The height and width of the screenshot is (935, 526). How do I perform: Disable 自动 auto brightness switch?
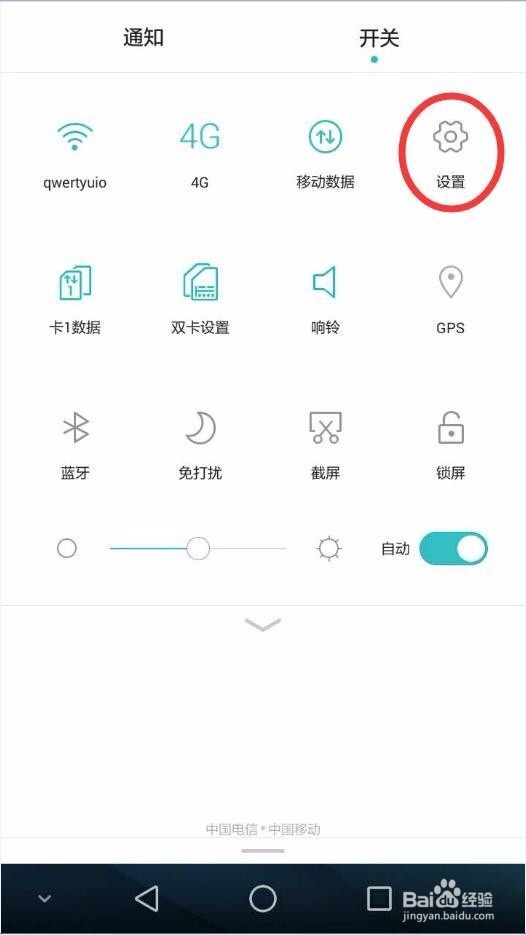(453, 548)
